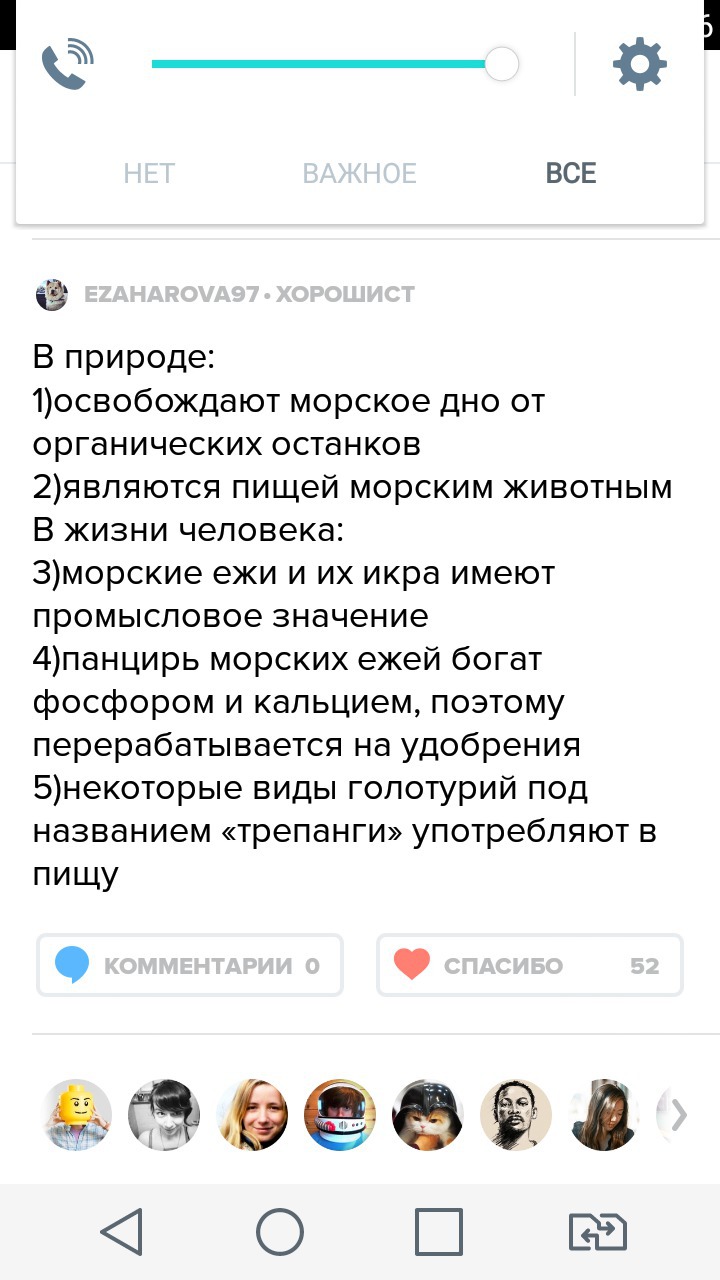
Task: Open volume settings gear icon
Action: [639, 65]
